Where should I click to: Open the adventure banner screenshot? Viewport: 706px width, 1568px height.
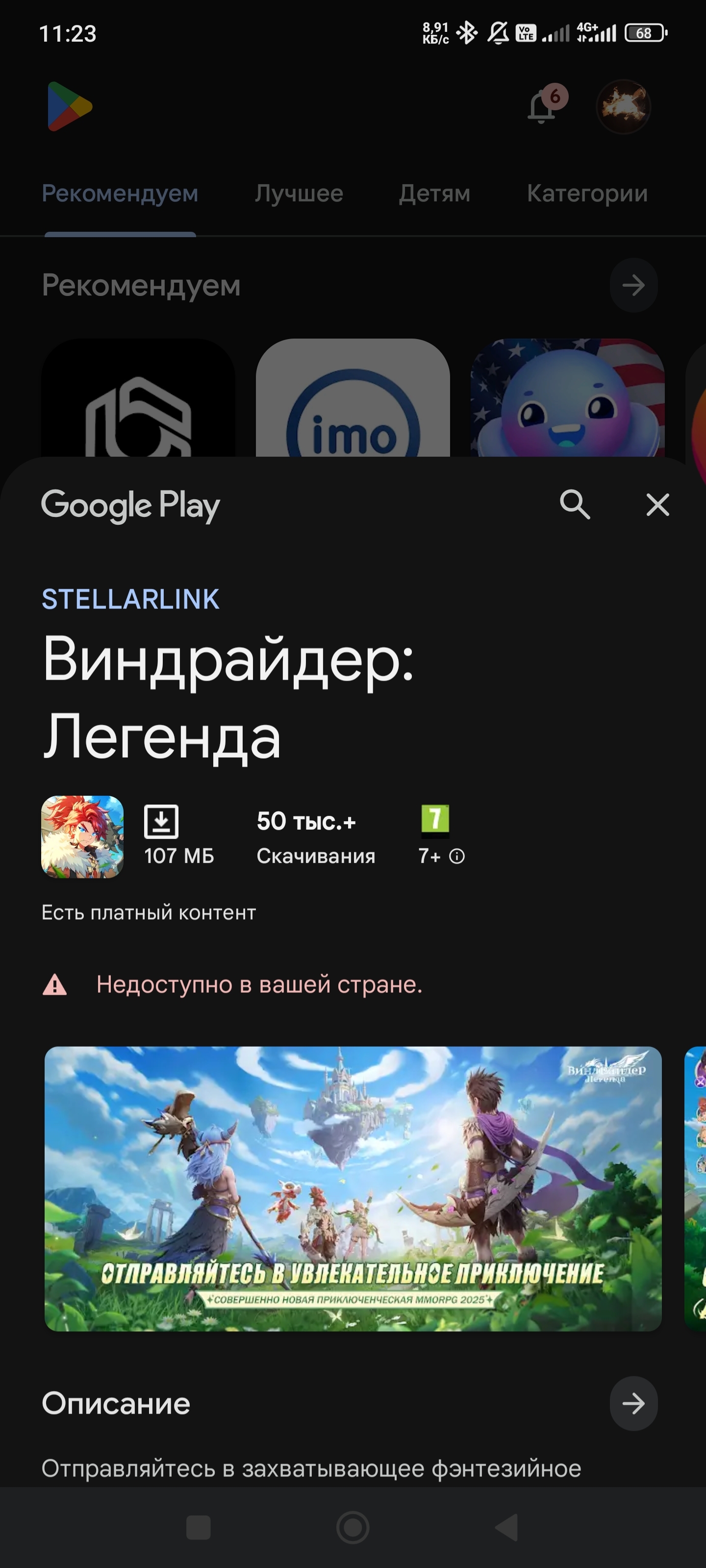tap(353, 1188)
